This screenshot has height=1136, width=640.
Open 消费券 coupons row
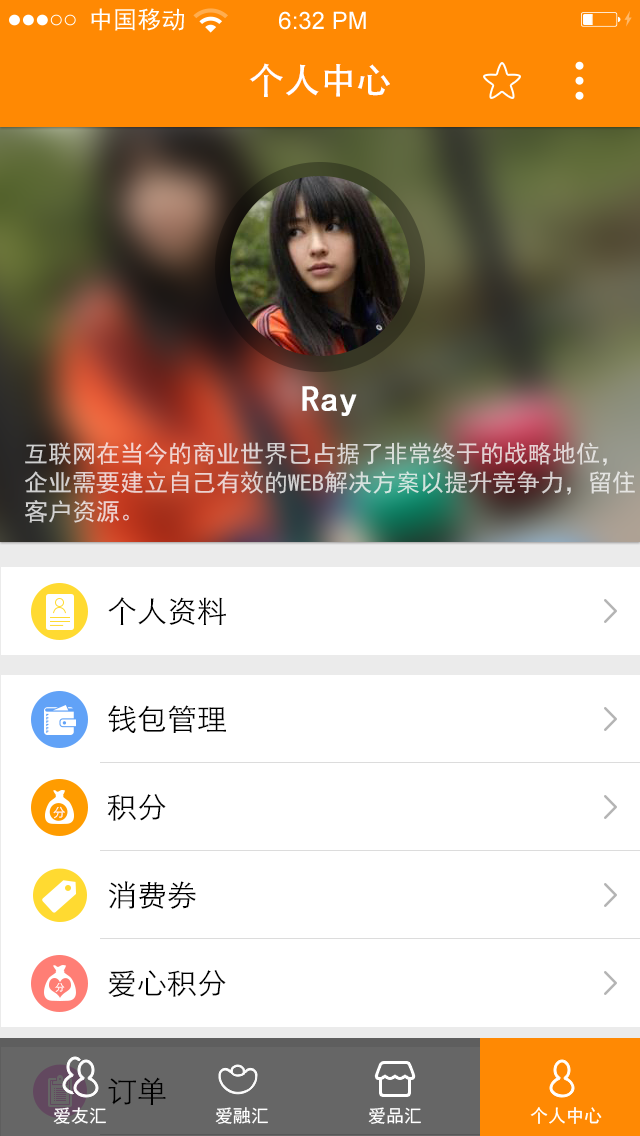click(320, 895)
